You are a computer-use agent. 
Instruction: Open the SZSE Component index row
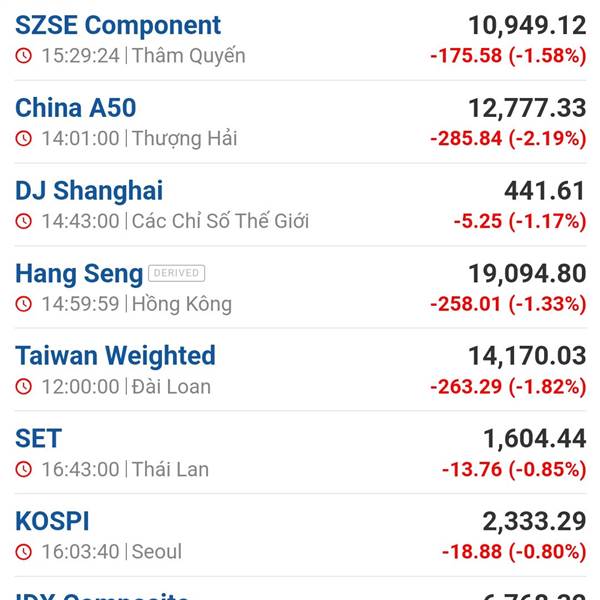118,26
